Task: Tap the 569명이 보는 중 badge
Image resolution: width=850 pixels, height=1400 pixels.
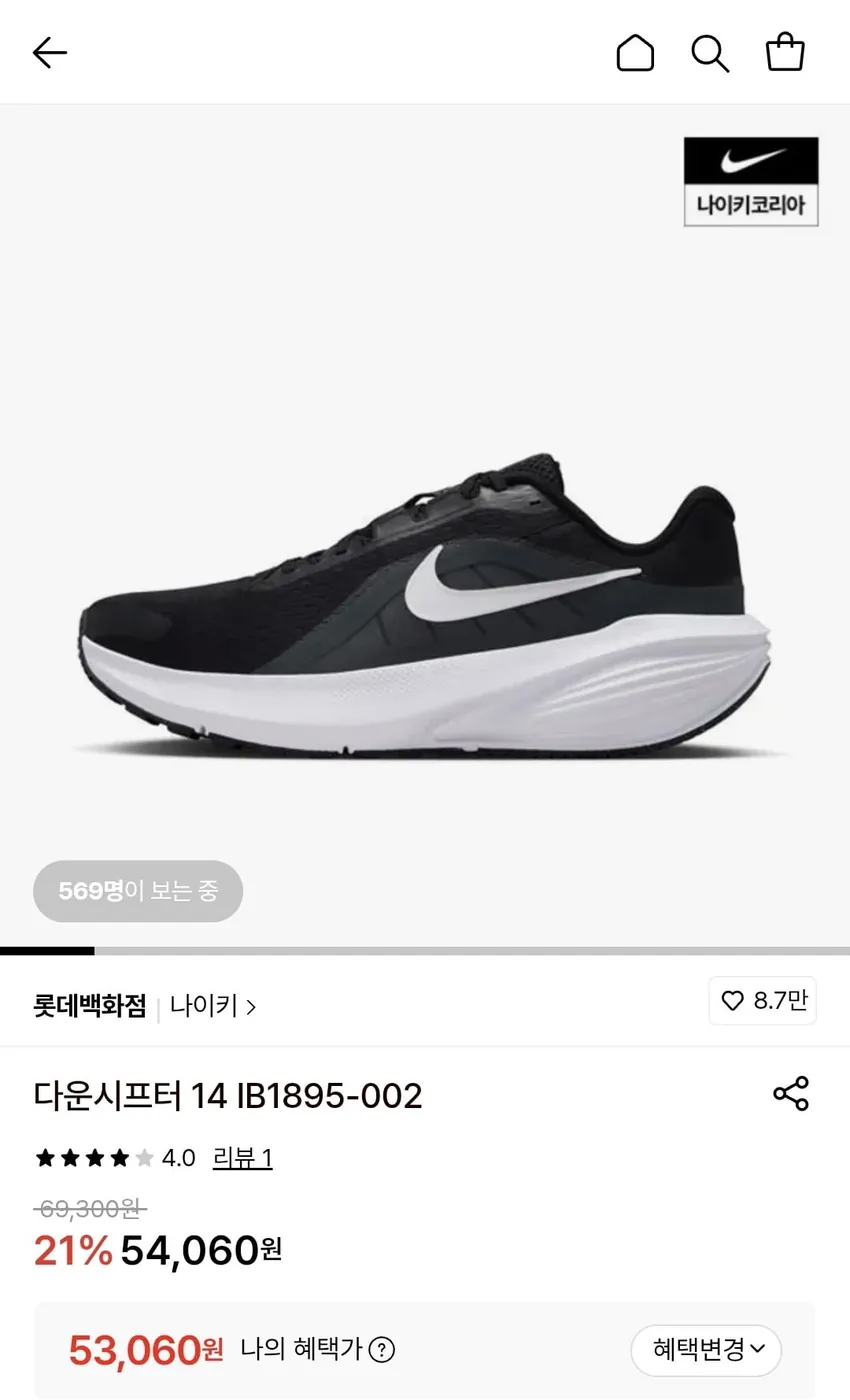Action: click(x=138, y=891)
